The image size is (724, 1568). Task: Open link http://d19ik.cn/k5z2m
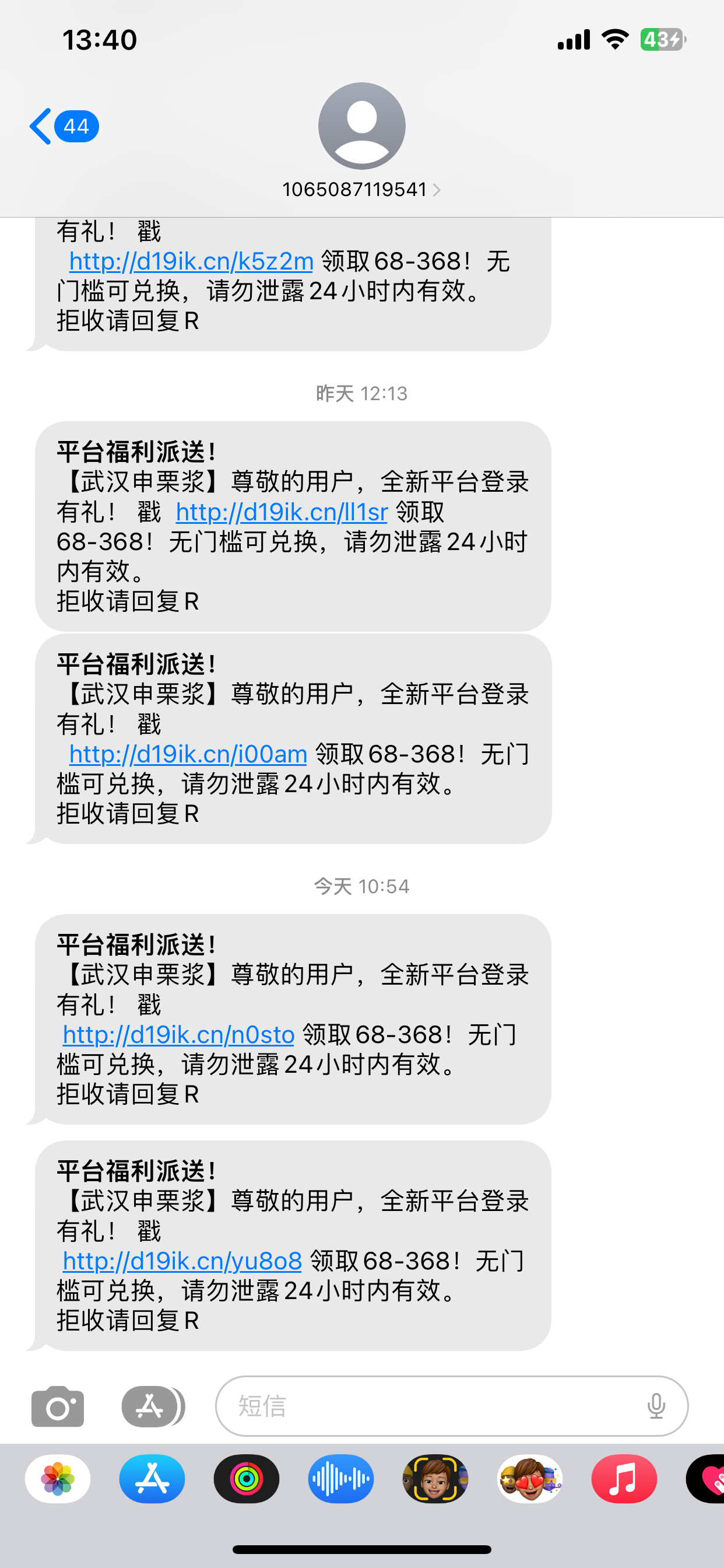(x=191, y=262)
